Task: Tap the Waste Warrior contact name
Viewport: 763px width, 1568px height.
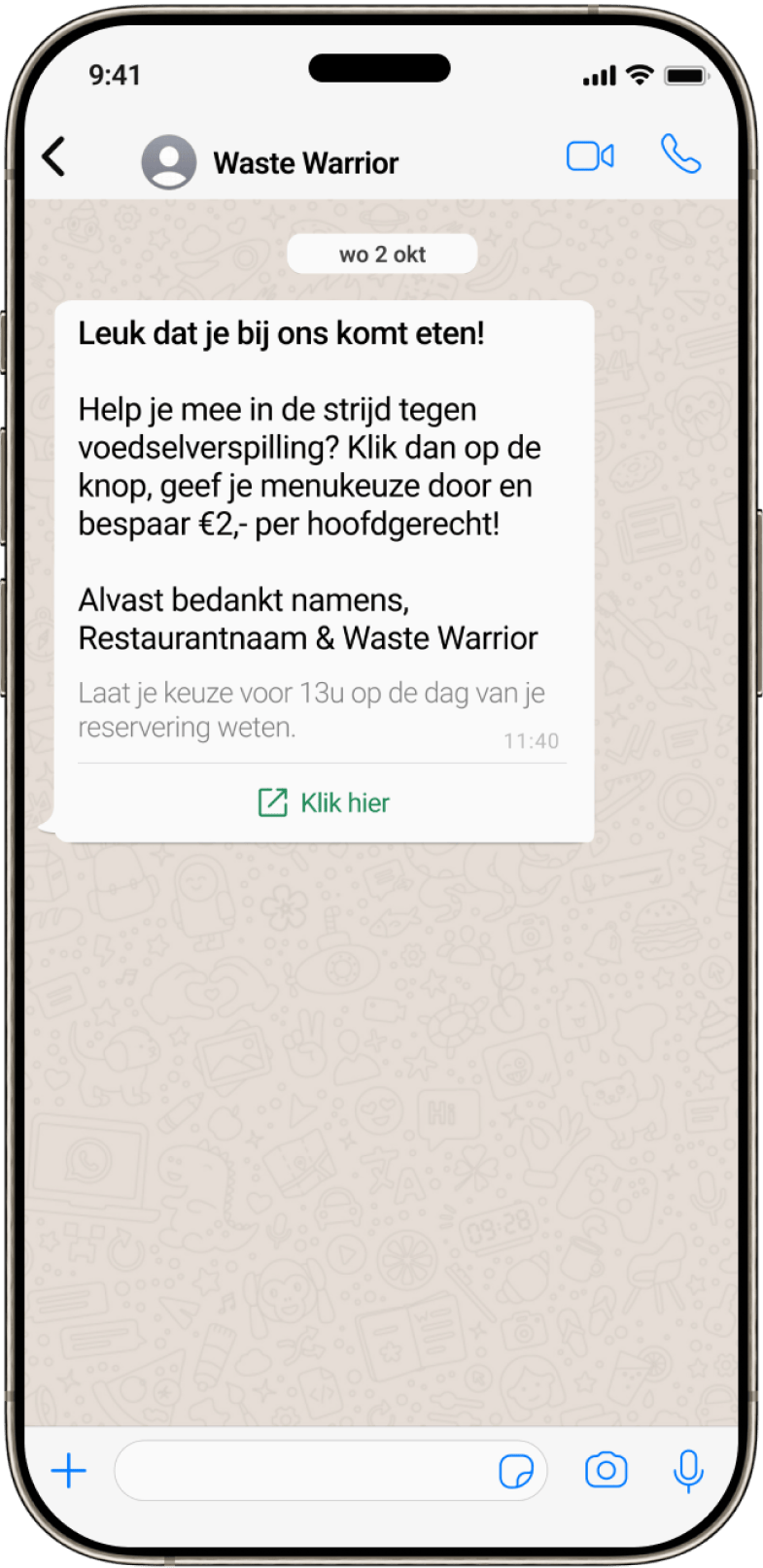Action: [x=306, y=162]
